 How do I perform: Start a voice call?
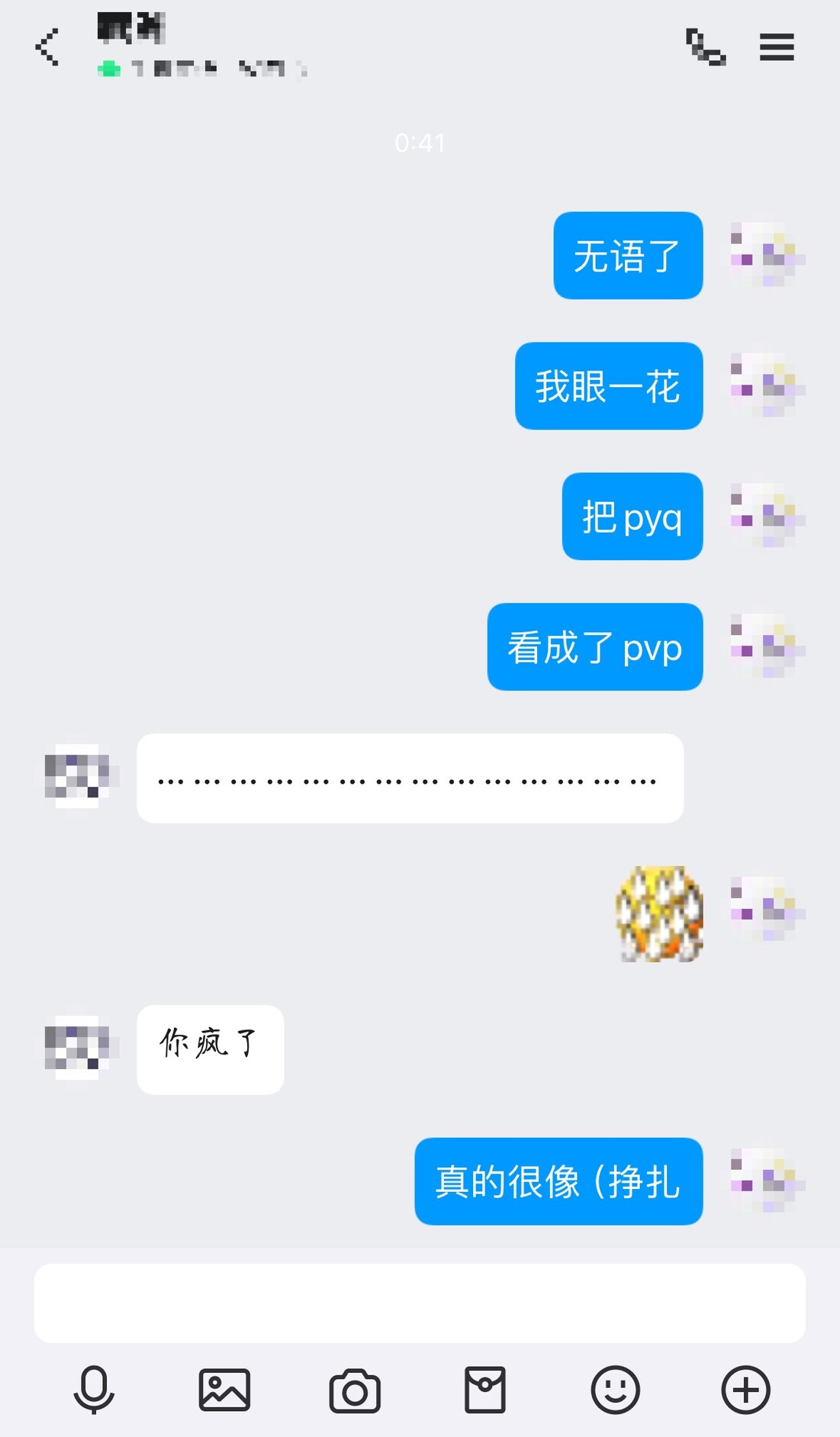pyautogui.click(x=705, y=47)
